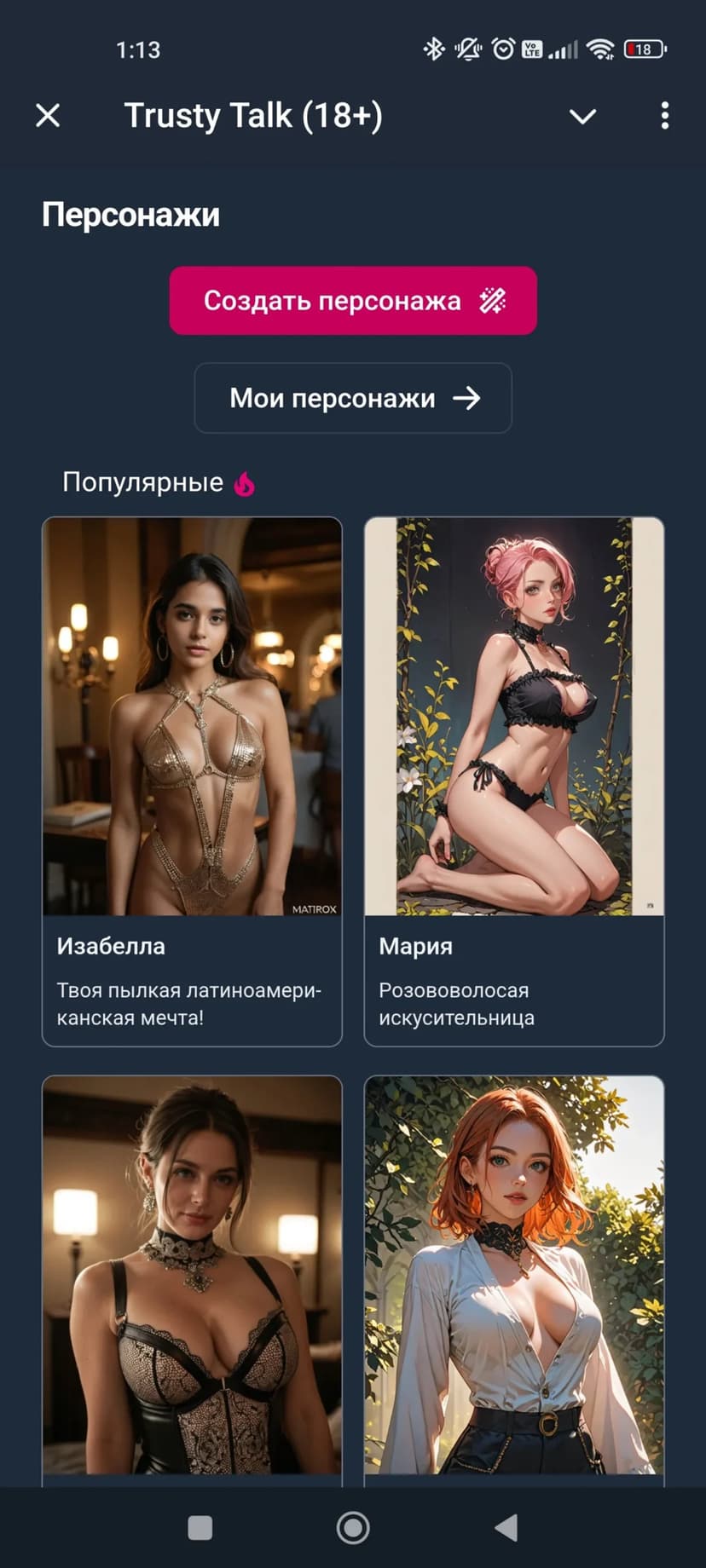706x1568 pixels.
Task: Go to Мои персонажи
Action: click(x=353, y=398)
